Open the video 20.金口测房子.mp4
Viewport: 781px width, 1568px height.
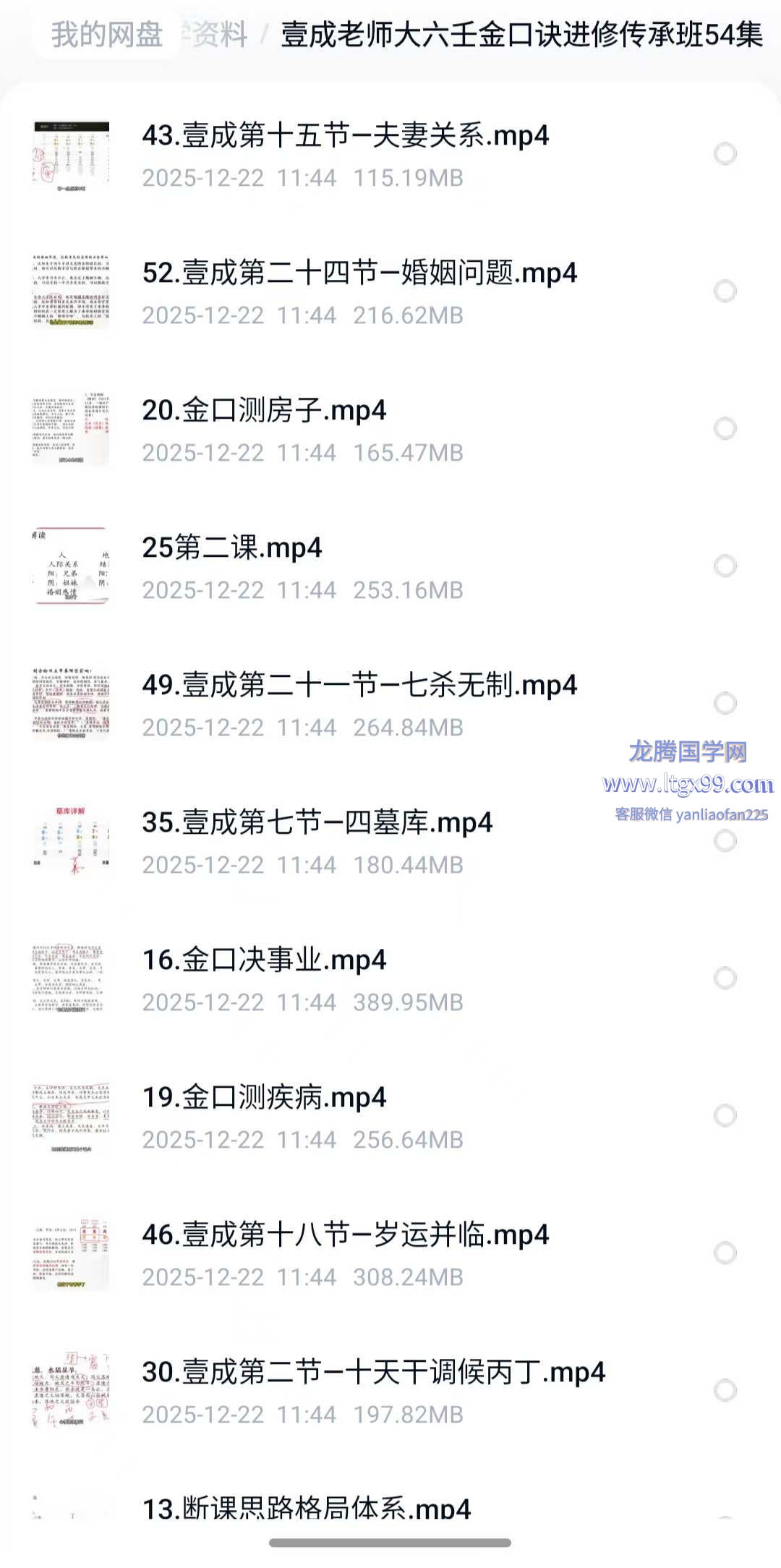point(264,411)
